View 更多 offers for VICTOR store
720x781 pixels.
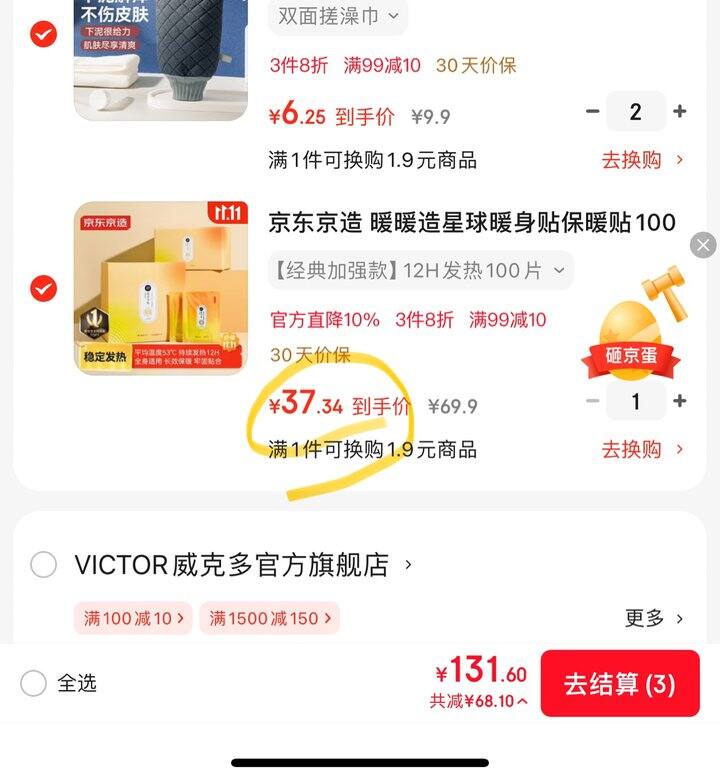654,618
